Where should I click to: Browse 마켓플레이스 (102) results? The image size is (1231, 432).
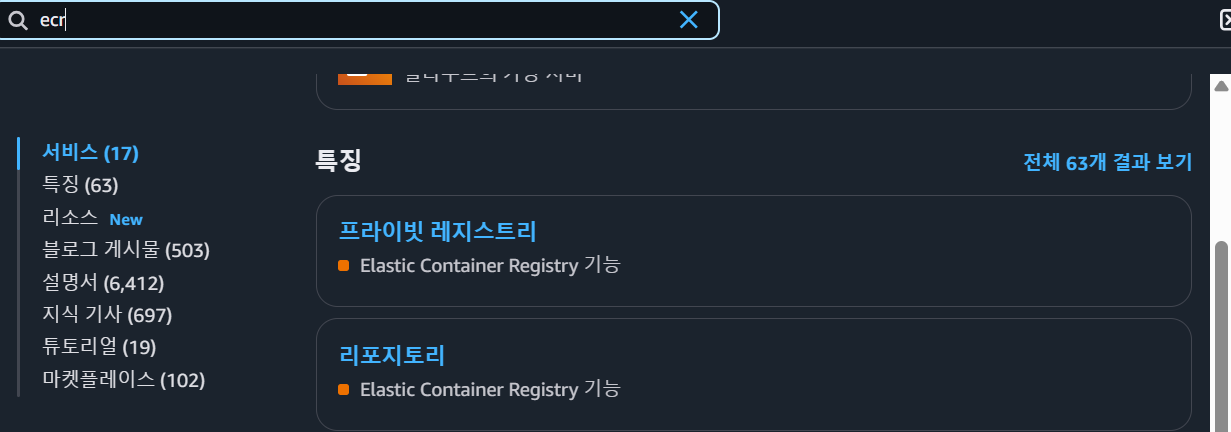(x=123, y=380)
